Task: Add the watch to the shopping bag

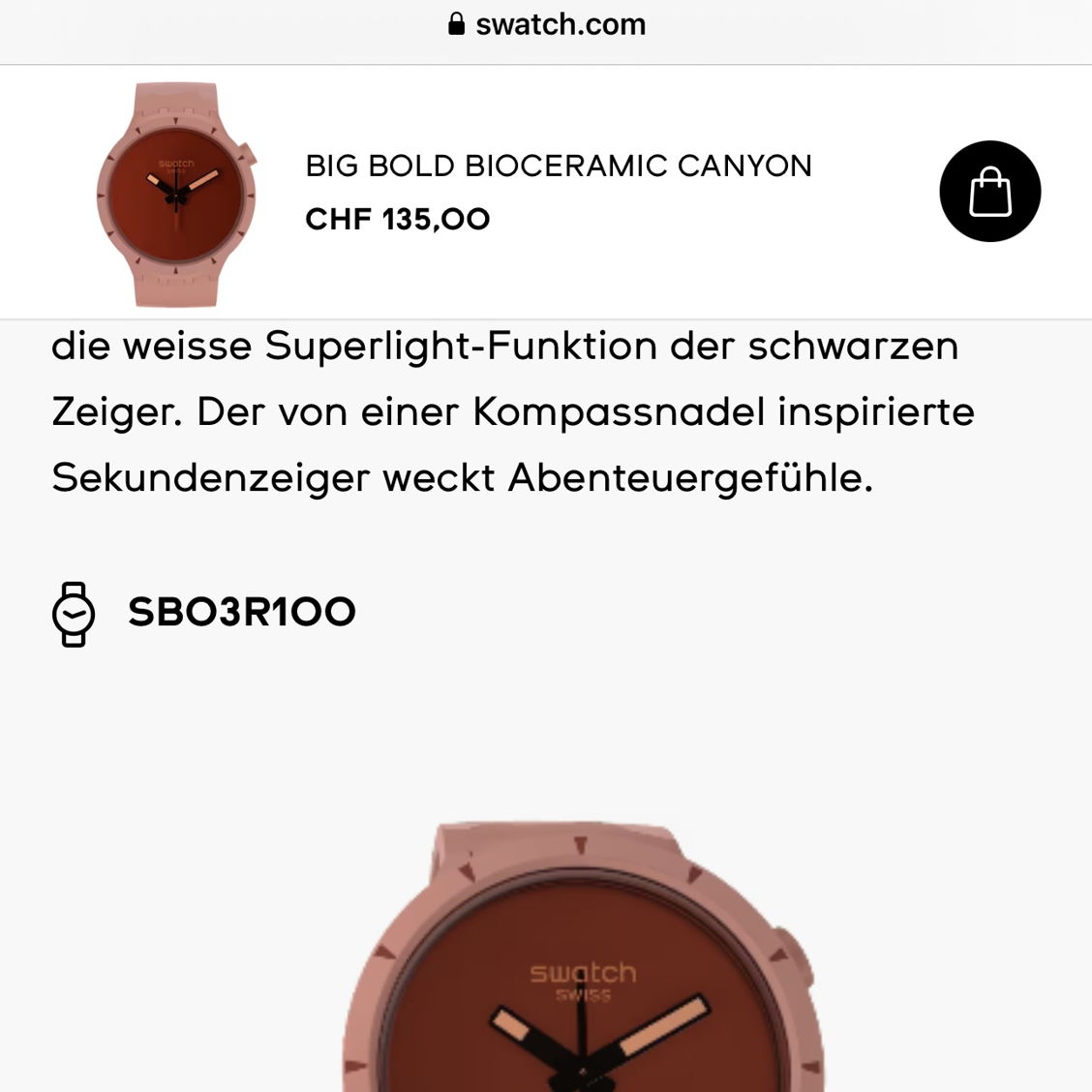Action: click(989, 192)
